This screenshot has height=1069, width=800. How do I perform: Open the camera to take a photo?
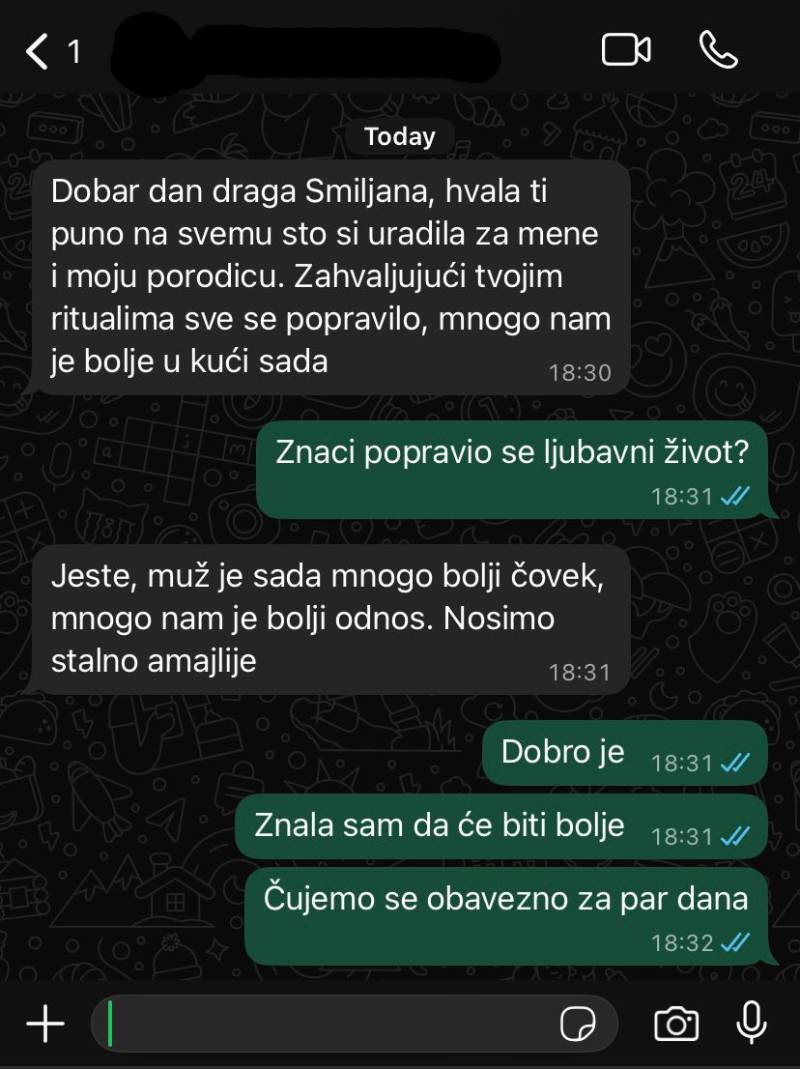tap(676, 1023)
